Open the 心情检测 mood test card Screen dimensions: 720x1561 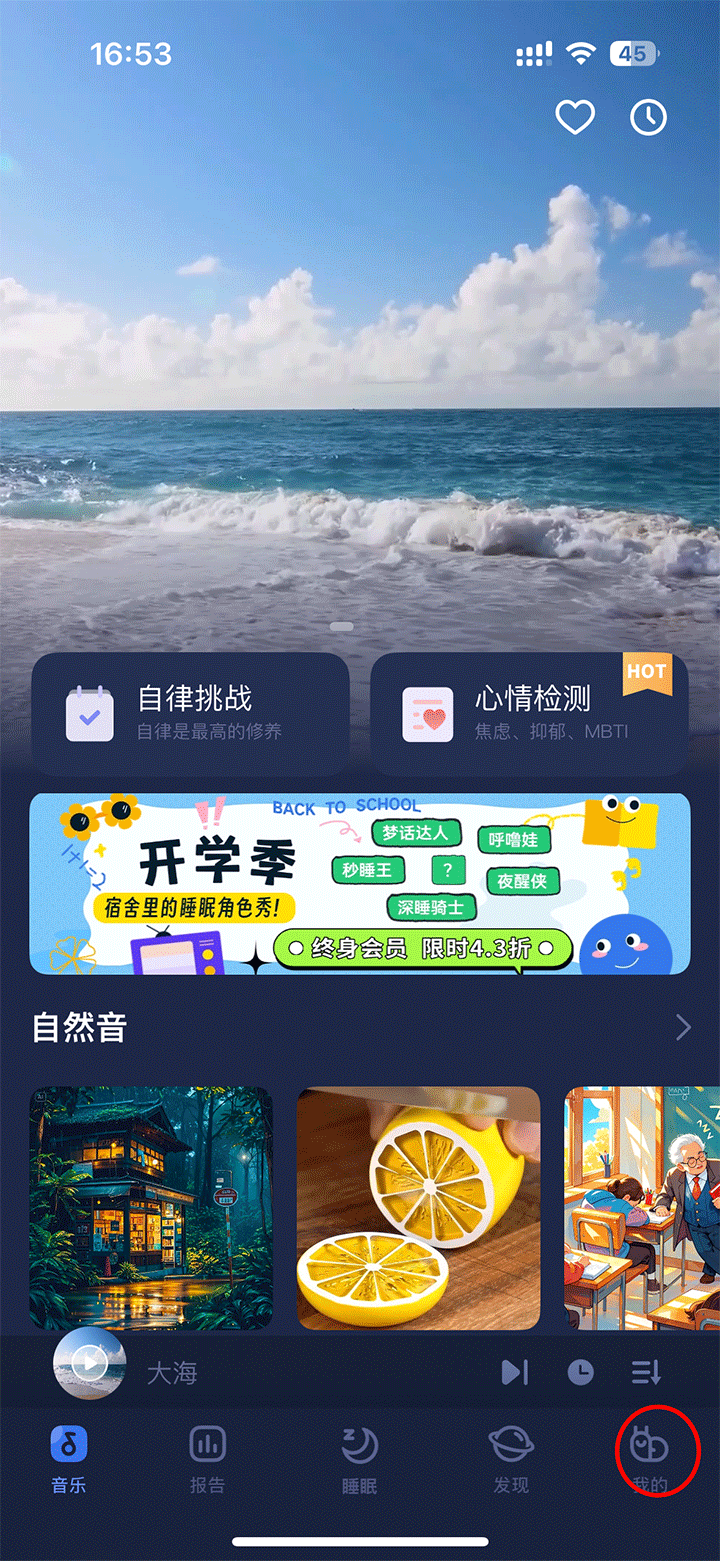529,713
